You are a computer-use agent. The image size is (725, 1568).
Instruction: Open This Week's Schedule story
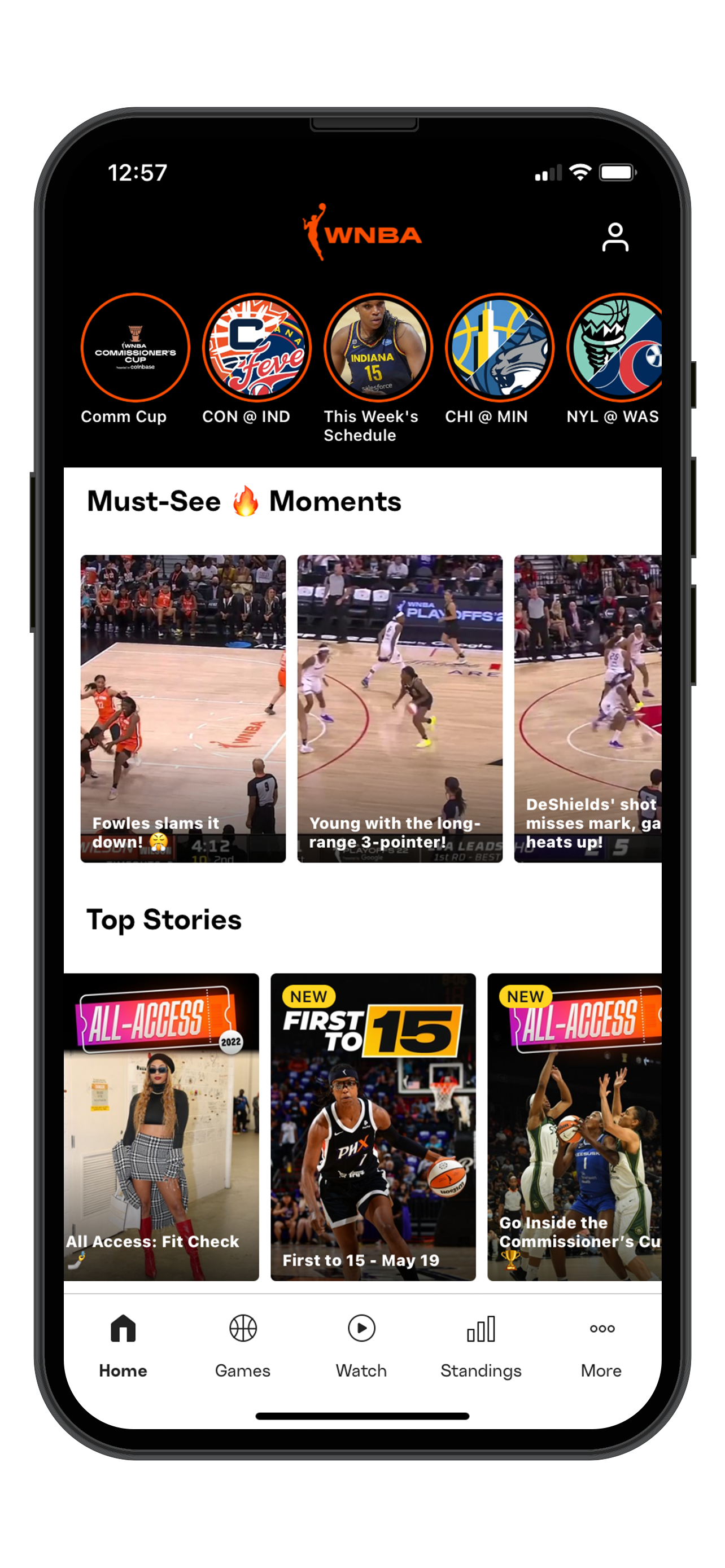click(378, 348)
